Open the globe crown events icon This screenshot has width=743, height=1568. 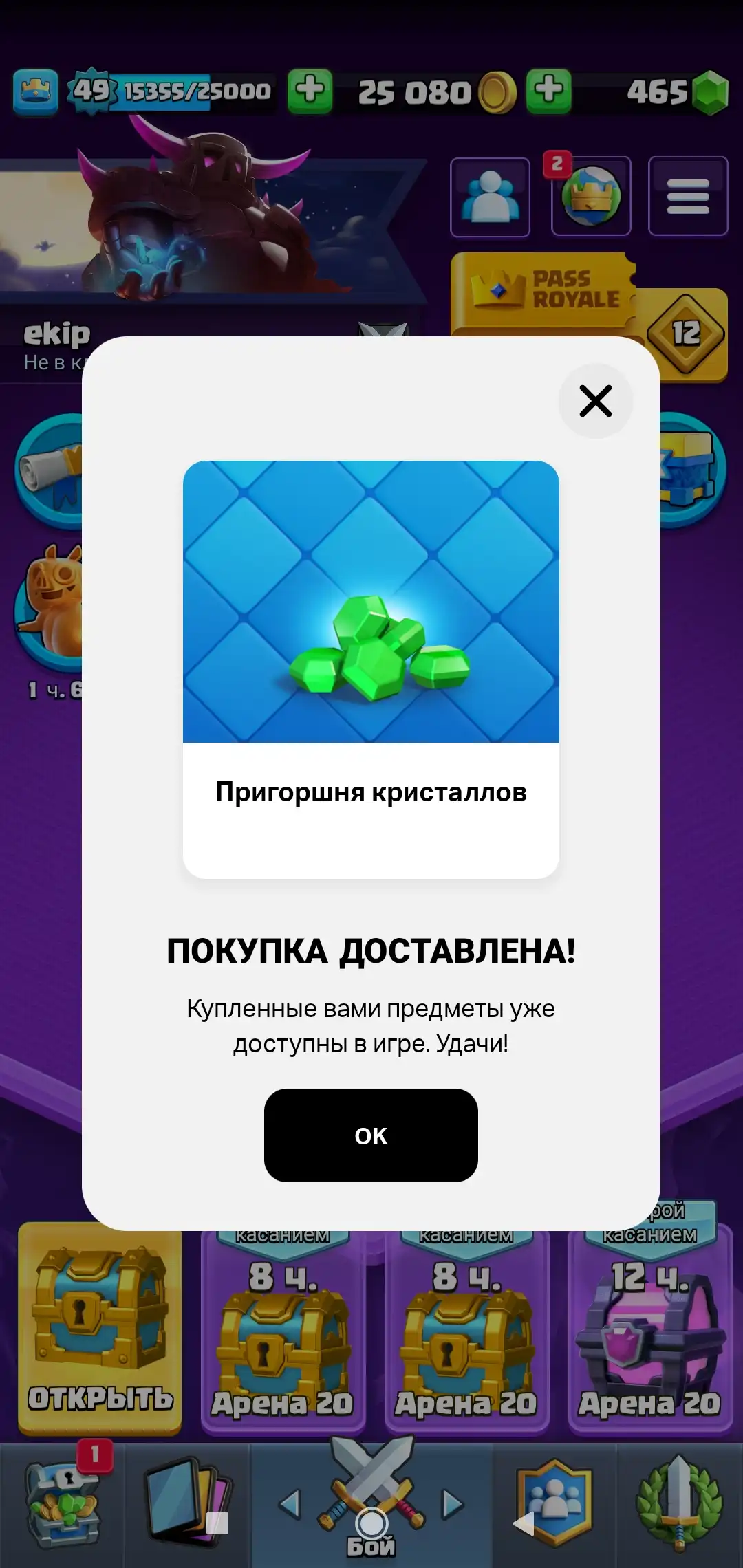pyautogui.click(x=591, y=197)
